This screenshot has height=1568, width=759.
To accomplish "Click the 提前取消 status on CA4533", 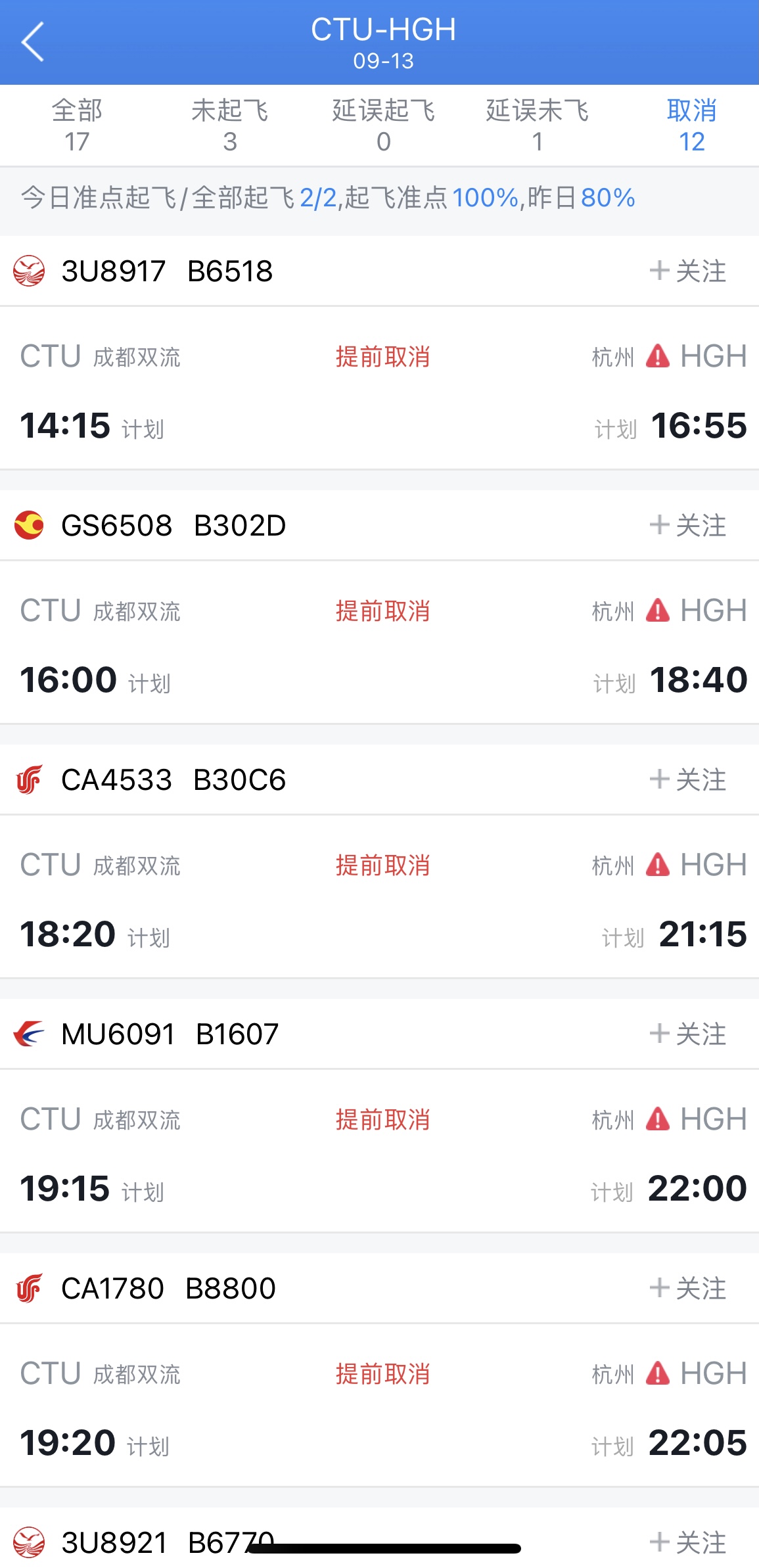I will click(384, 865).
